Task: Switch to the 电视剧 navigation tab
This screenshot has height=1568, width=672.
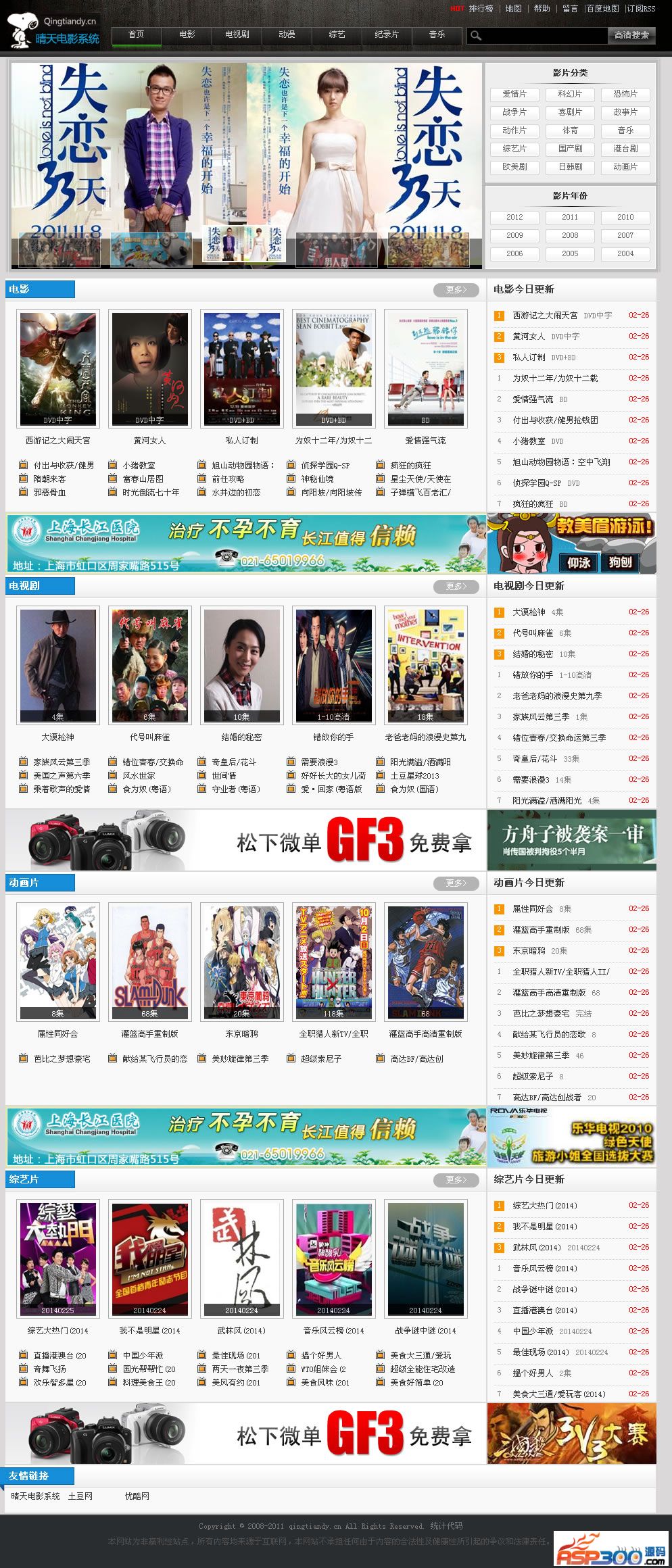Action: tap(237, 34)
